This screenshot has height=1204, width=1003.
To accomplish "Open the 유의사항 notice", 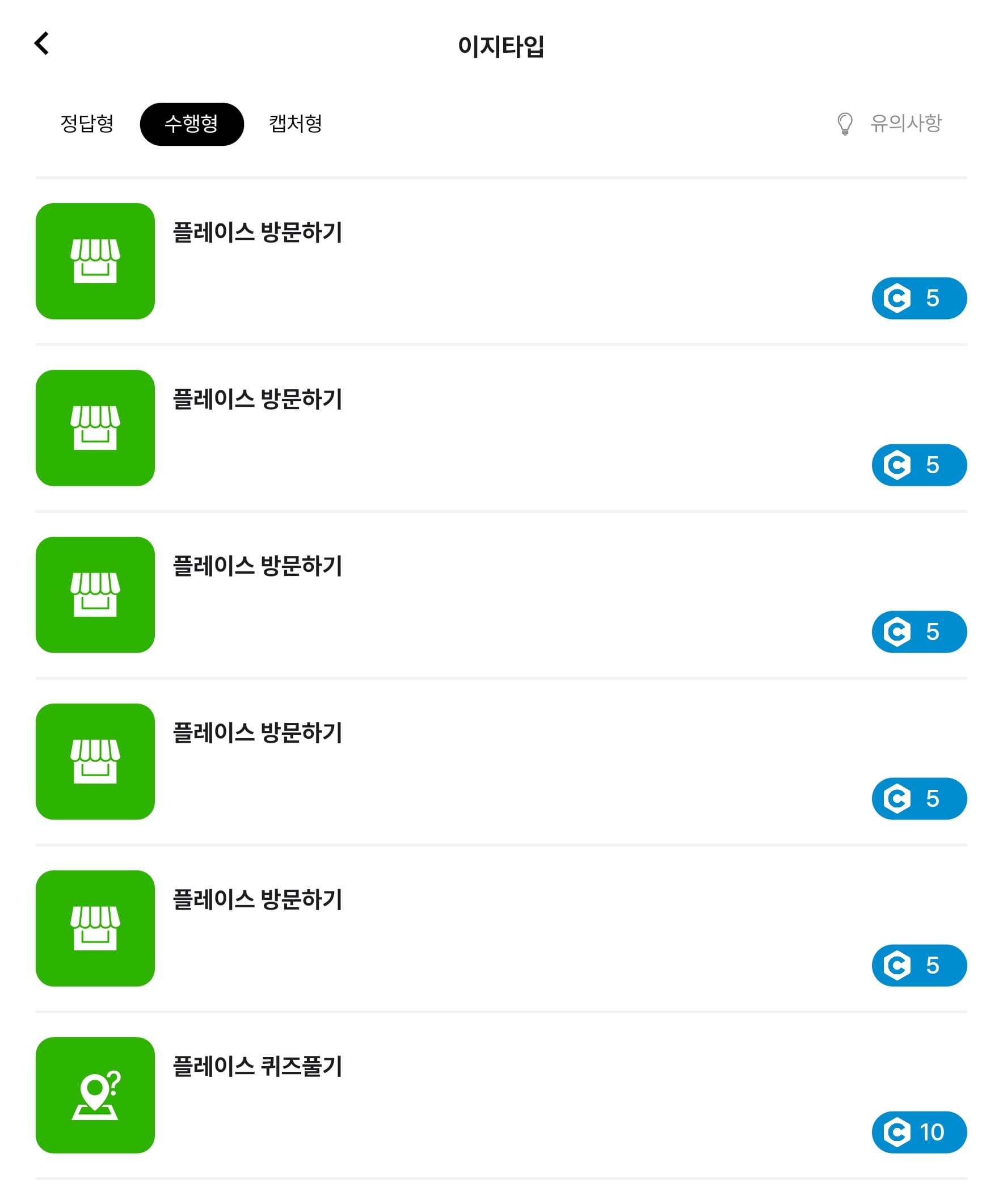I will pyautogui.click(x=904, y=122).
